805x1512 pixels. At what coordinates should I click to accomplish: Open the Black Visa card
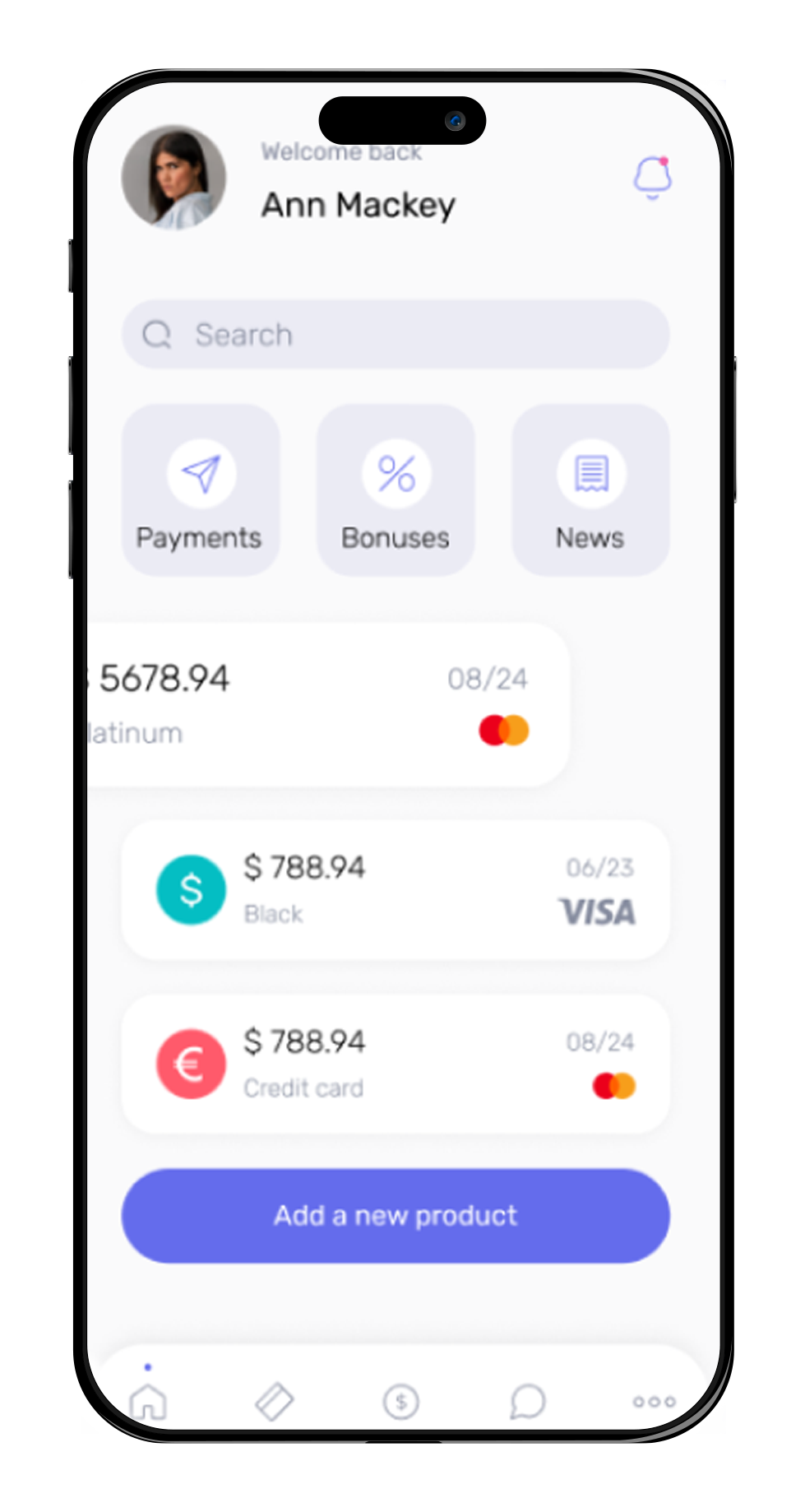[x=396, y=890]
